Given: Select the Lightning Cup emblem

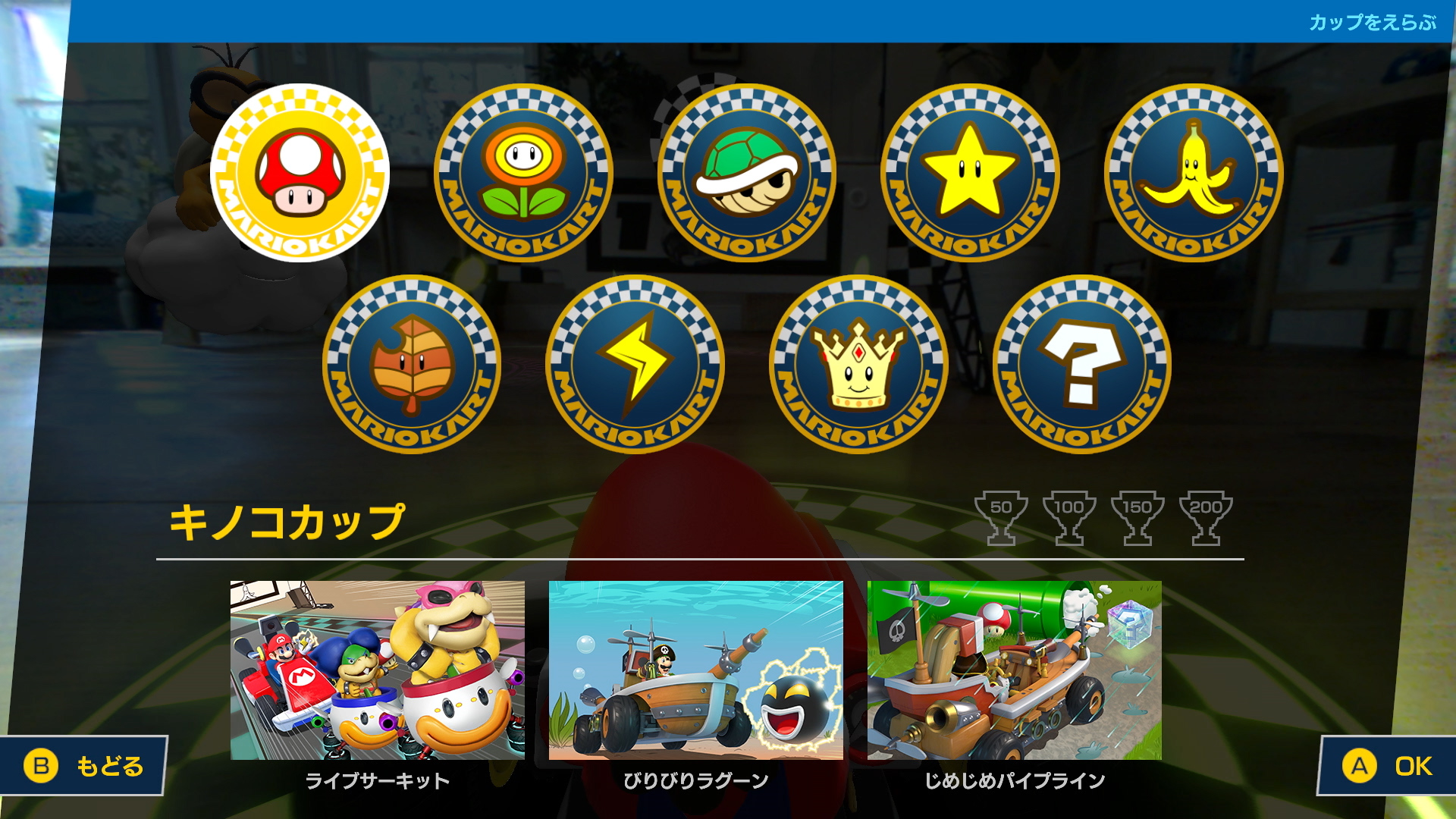Looking at the screenshot, I should [635, 364].
